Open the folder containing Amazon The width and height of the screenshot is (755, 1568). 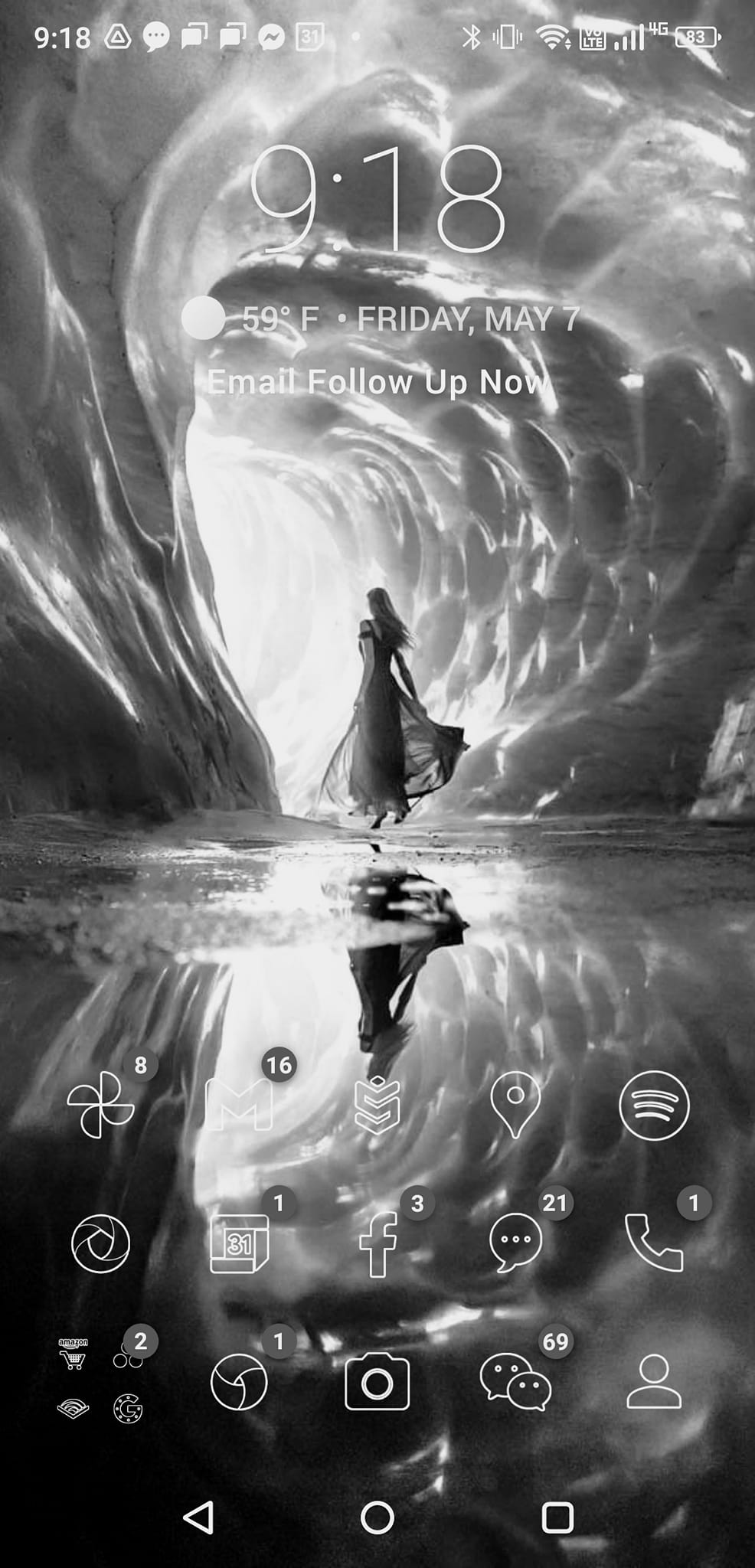(x=101, y=1382)
